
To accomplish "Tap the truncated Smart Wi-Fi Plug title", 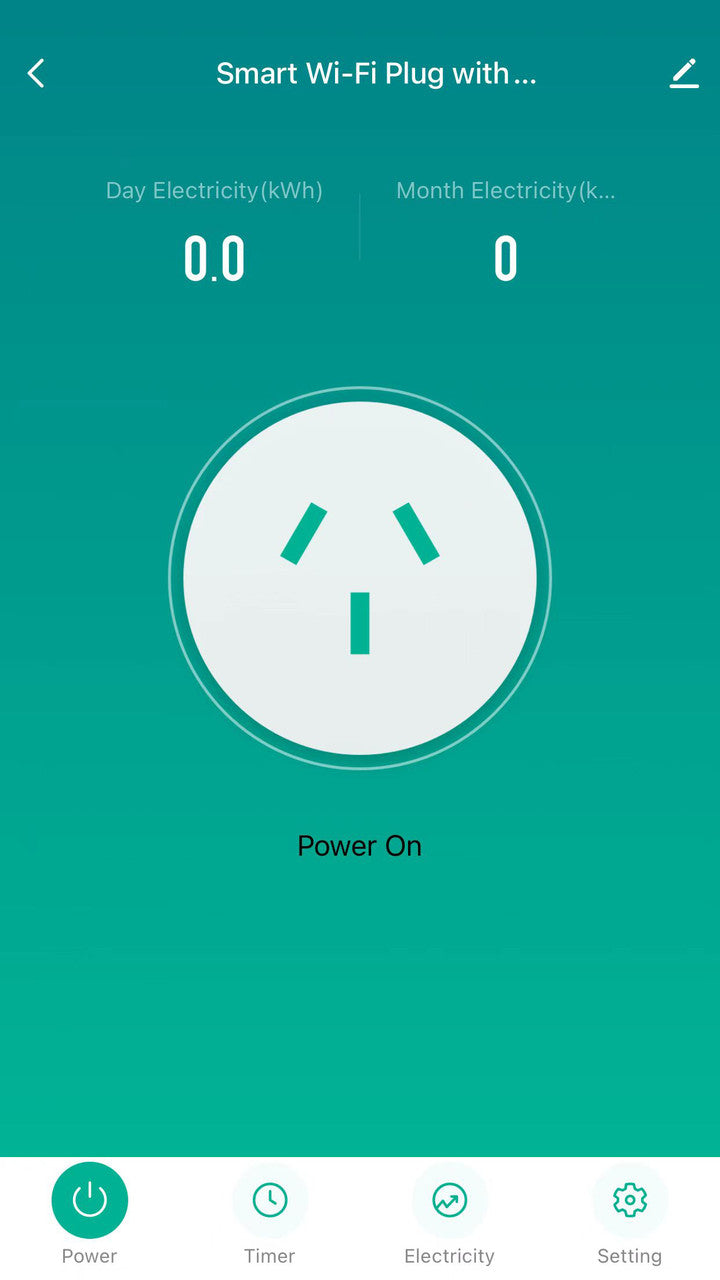I will tap(376, 73).
